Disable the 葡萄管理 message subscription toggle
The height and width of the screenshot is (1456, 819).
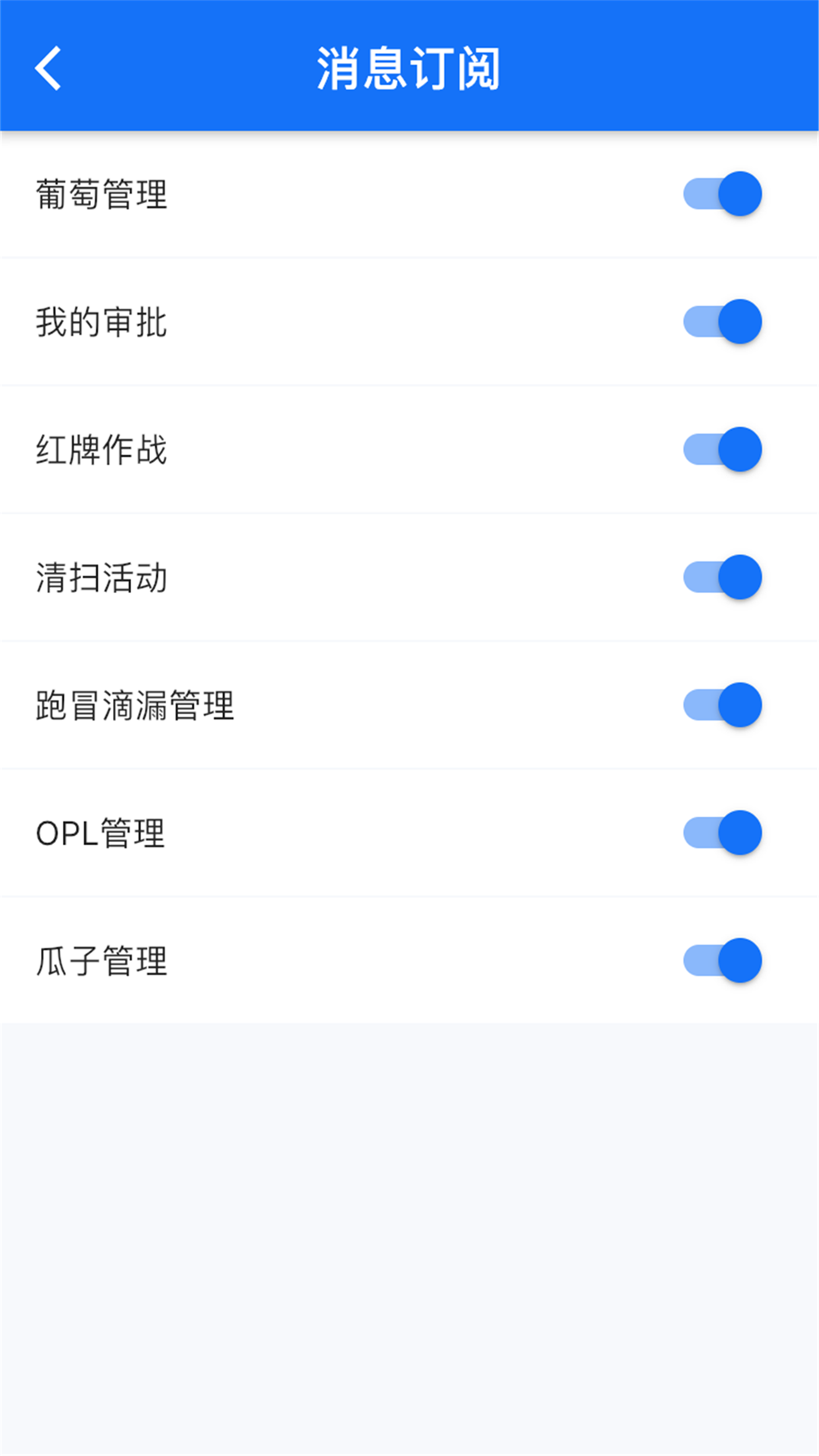pos(721,193)
